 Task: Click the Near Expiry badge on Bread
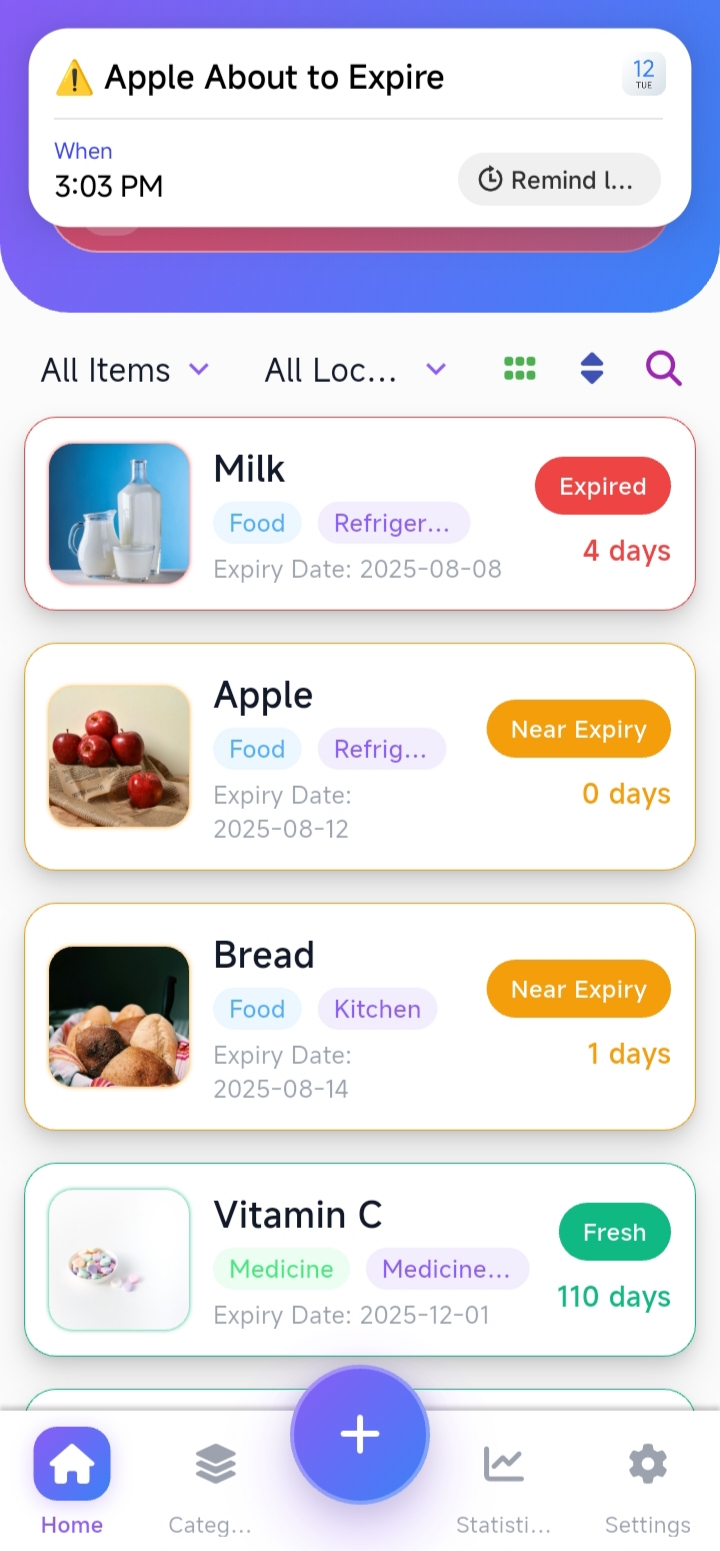coord(578,988)
